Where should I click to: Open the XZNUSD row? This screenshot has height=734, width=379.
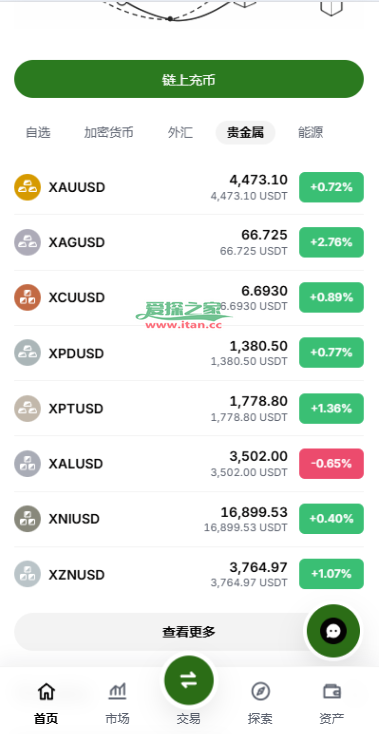[x=189, y=574]
